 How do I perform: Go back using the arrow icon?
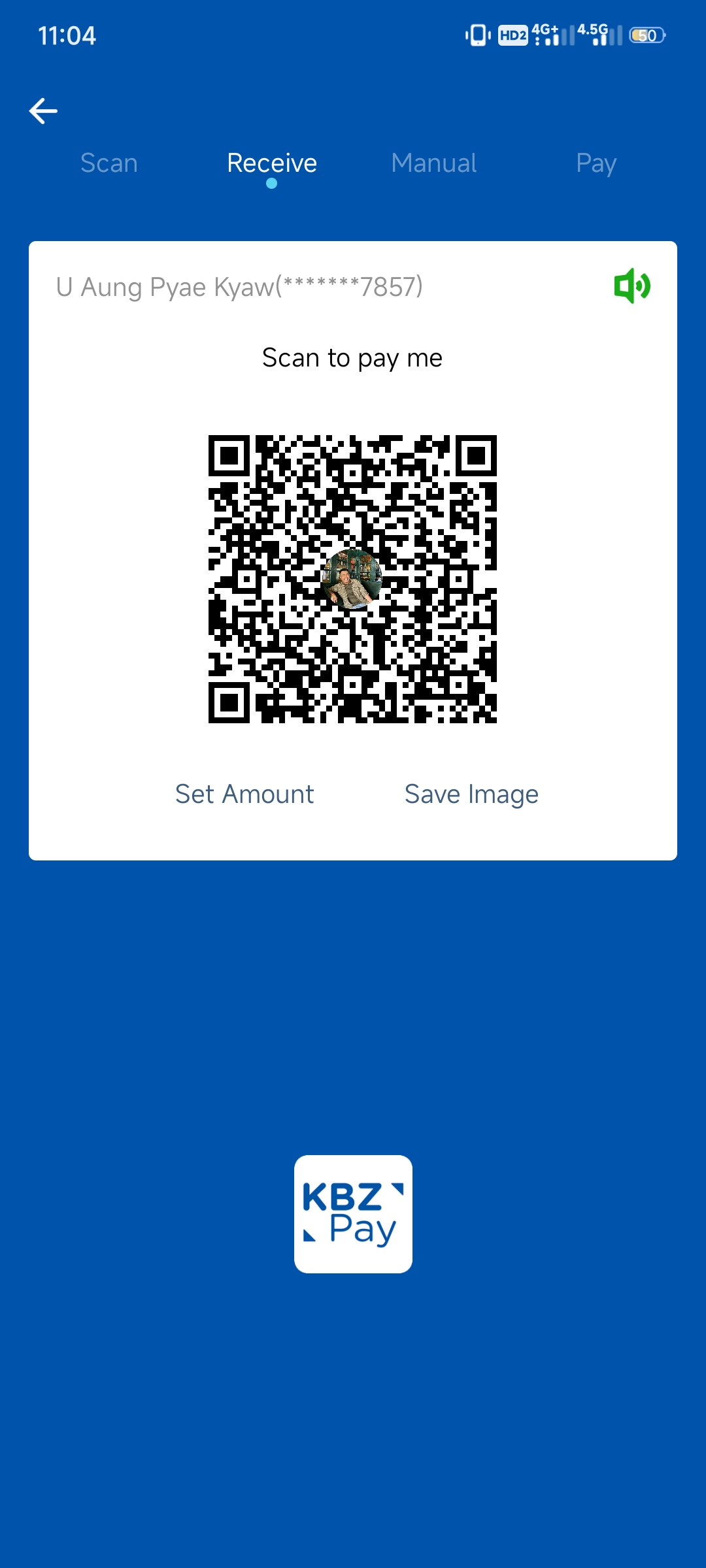coord(43,111)
